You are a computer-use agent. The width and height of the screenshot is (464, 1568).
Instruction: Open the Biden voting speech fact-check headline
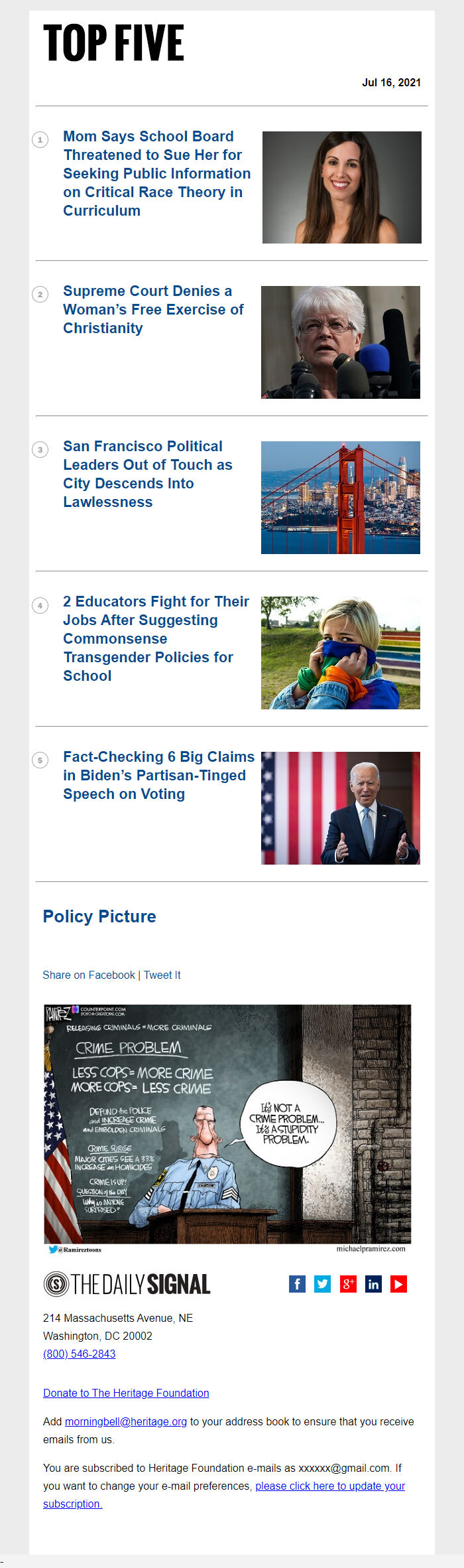click(x=158, y=775)
